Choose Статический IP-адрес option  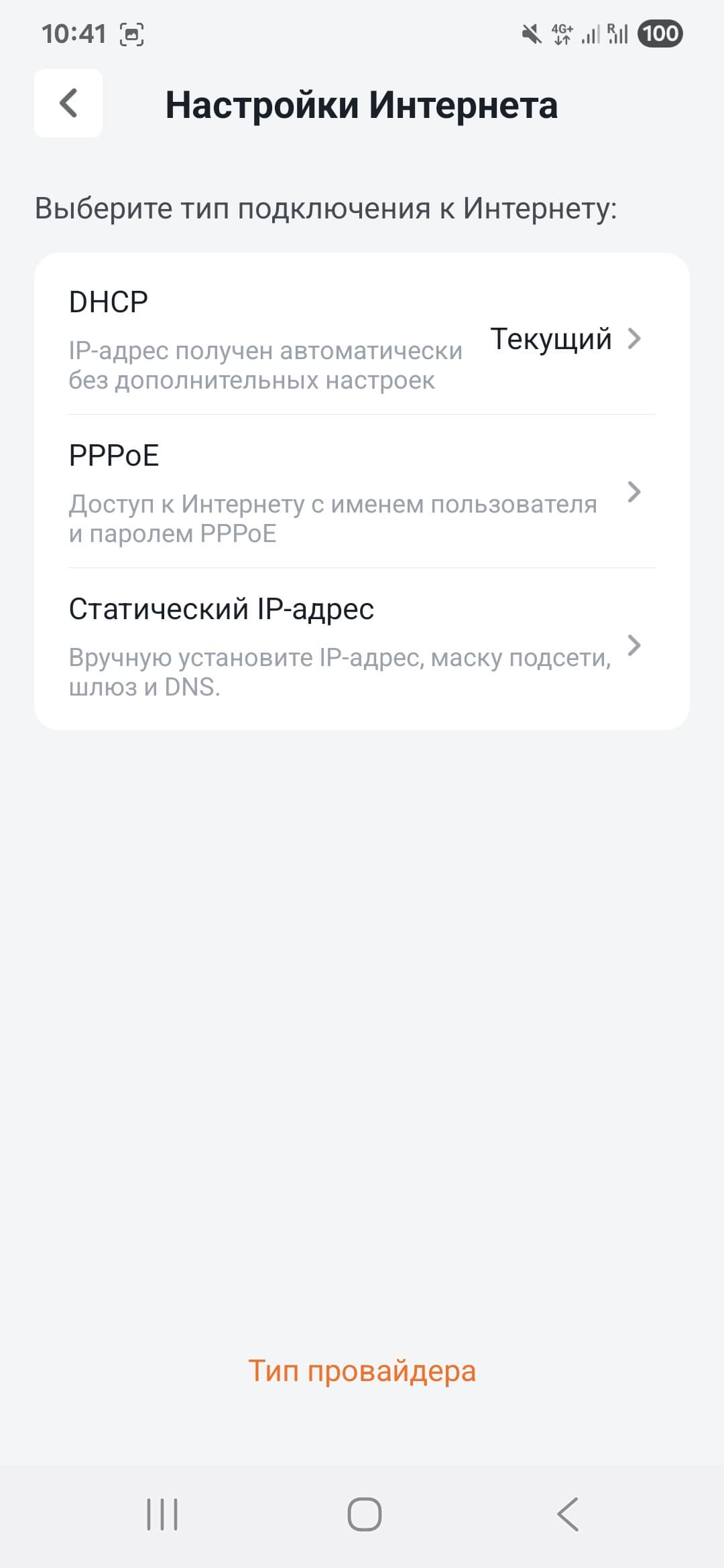(362, 645)
